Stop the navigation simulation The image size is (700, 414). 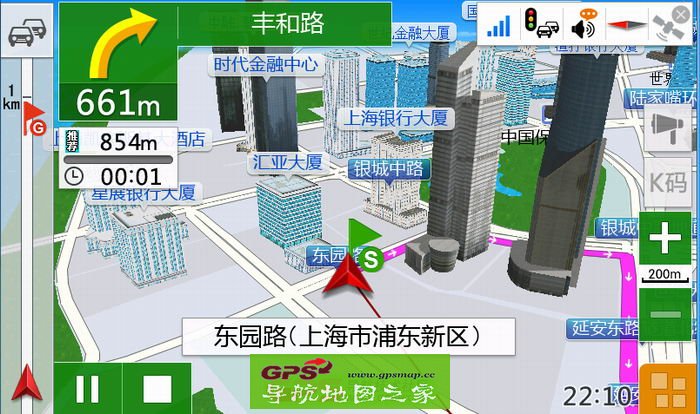point(155,388)
